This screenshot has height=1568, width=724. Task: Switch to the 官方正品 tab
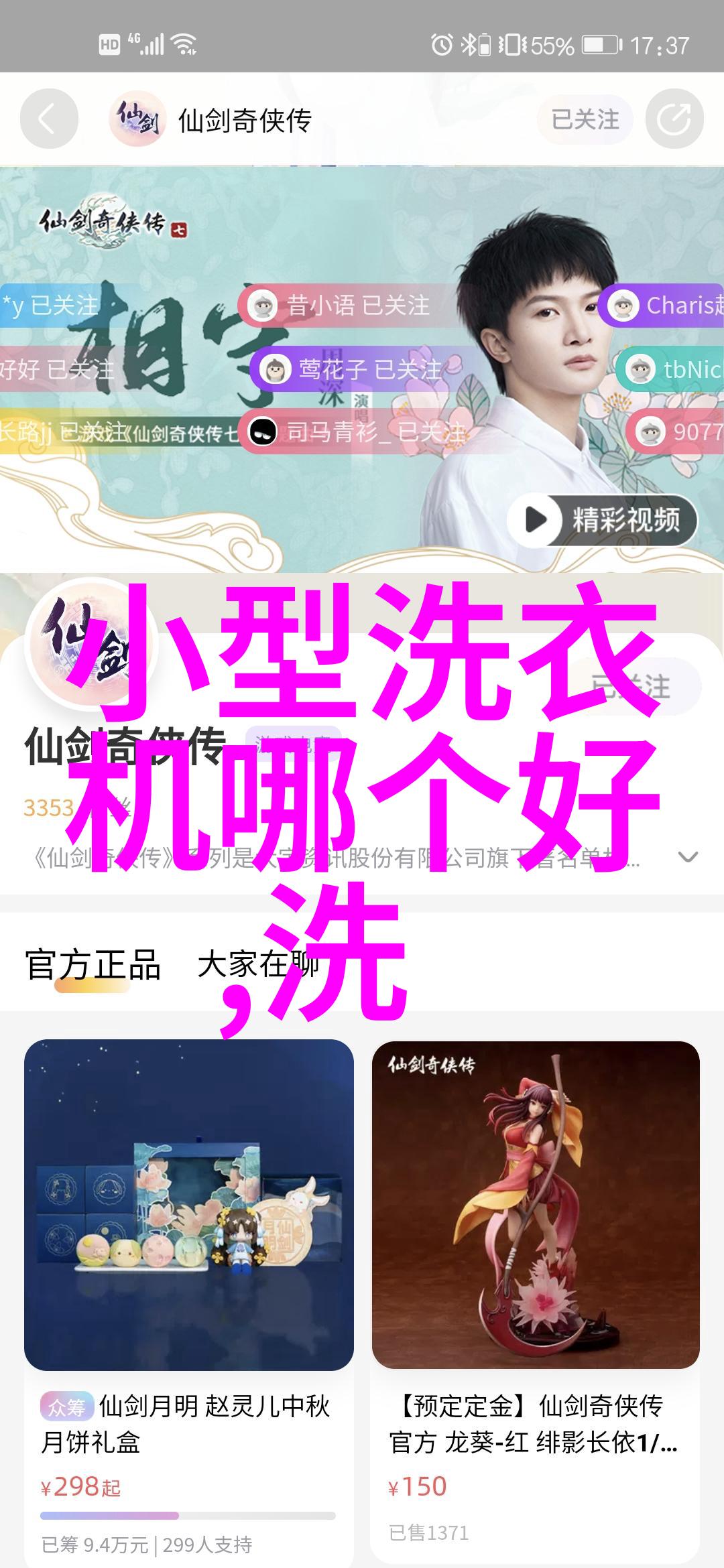coord(93,966)
